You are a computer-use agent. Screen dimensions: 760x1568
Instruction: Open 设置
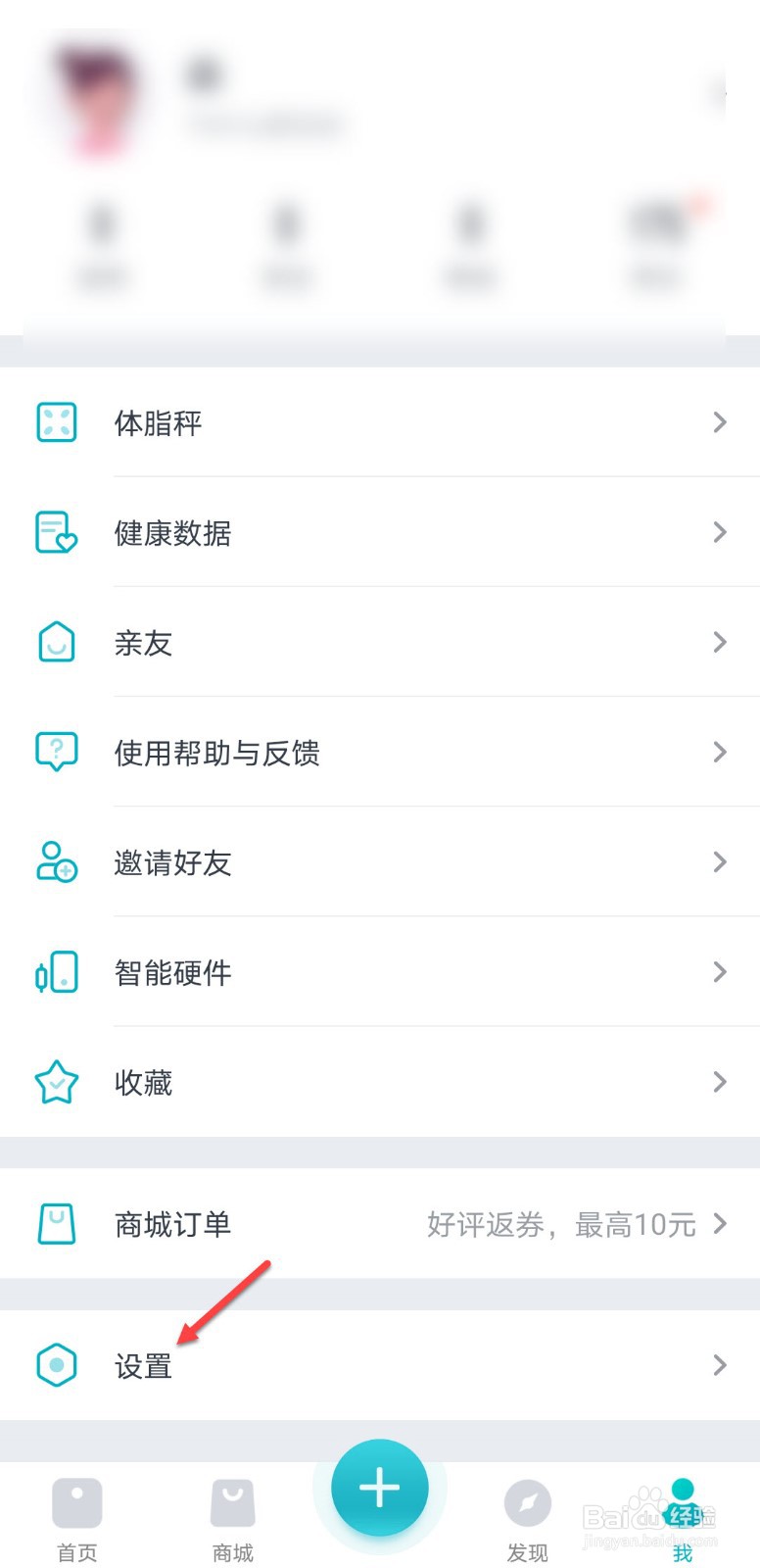[380, 1365]
